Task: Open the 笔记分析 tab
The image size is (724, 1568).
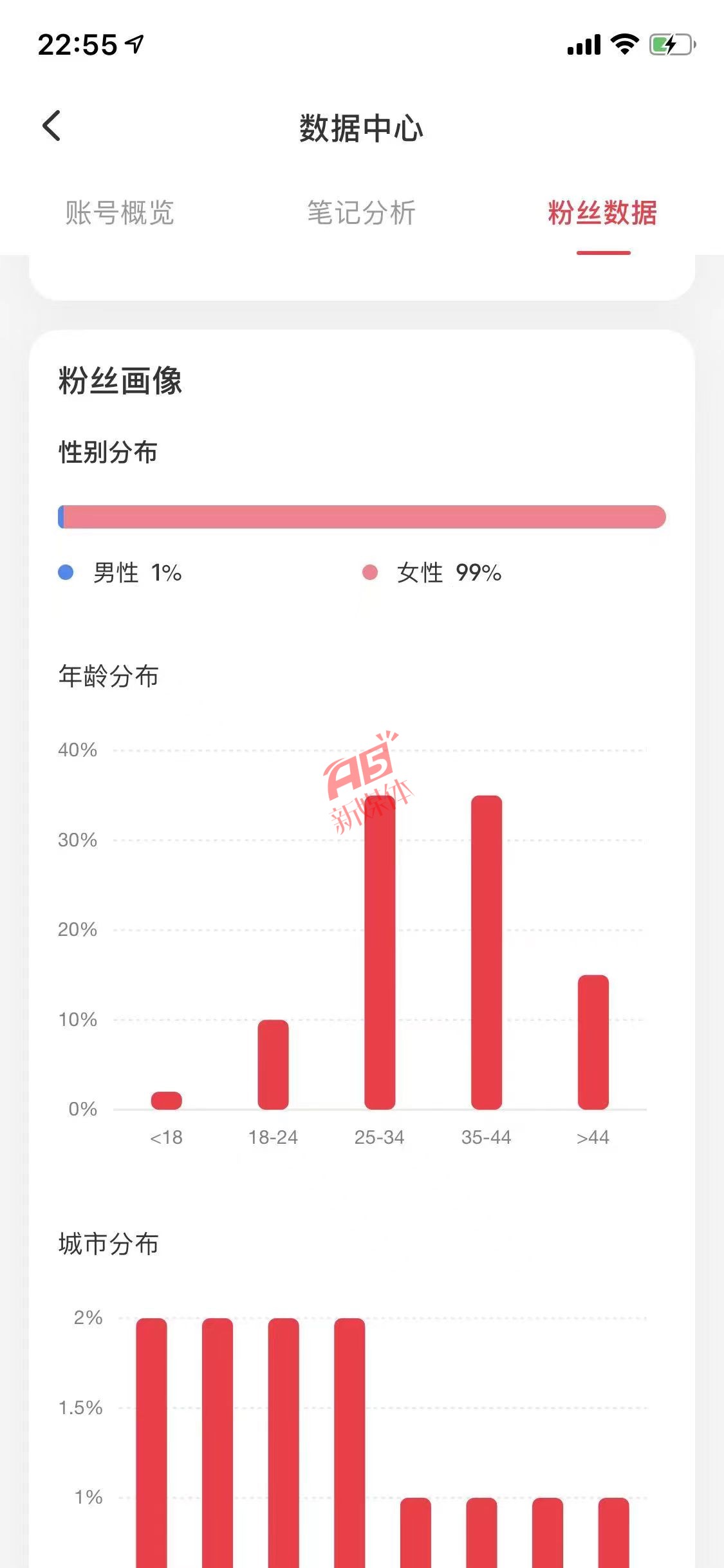Action: tap(361, 212)
